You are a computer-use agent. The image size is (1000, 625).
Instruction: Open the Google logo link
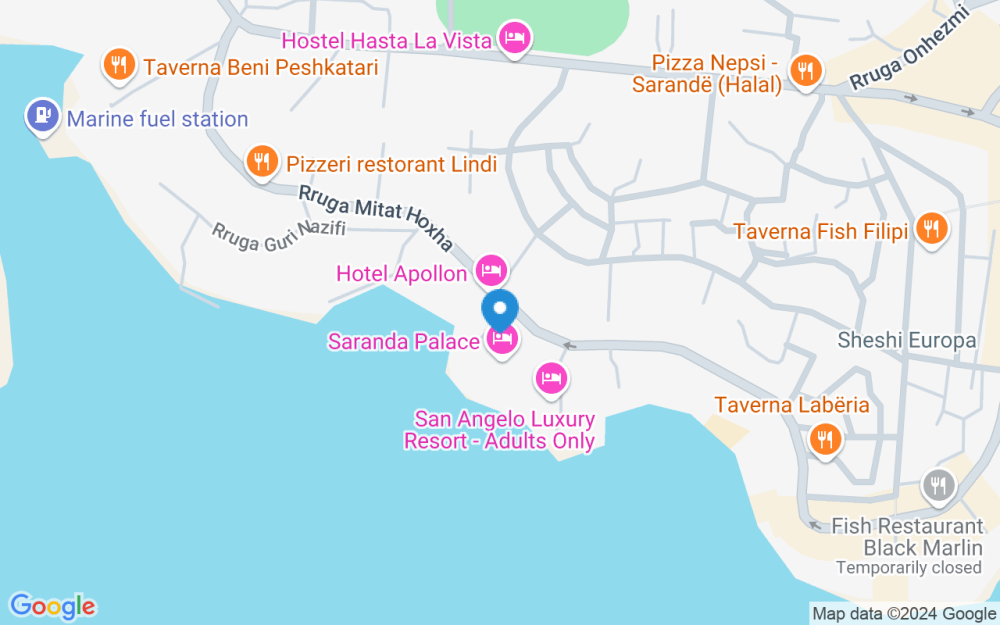point(52,605)
